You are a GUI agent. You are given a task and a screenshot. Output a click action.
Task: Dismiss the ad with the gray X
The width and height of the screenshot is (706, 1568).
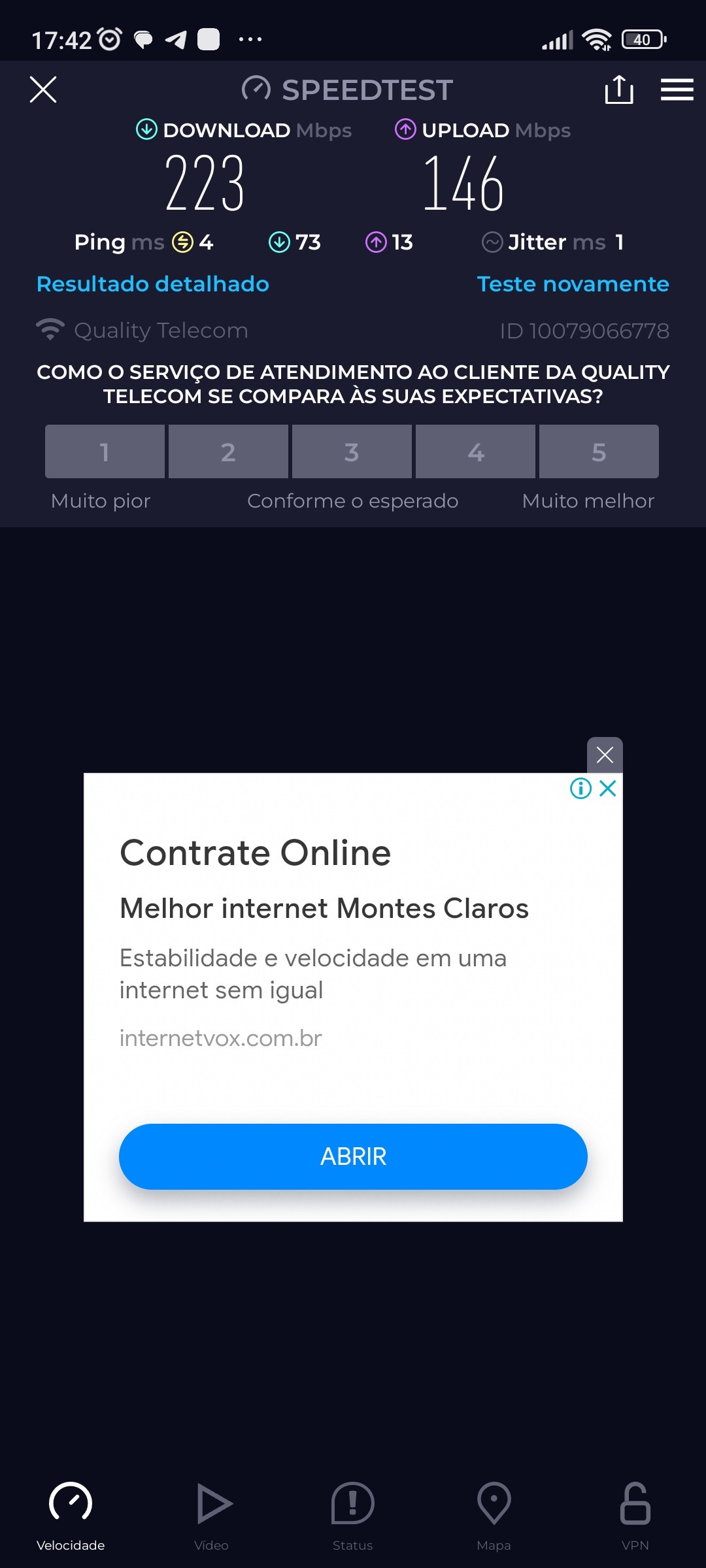[x=605, y=755]
